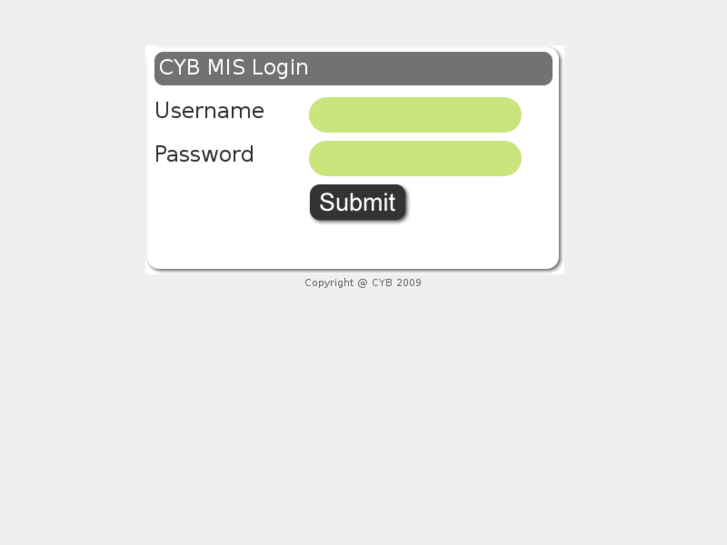The height and width of the screenshot is (545, 727).
Task: Submit the login form
Action: tap(357, 203)
